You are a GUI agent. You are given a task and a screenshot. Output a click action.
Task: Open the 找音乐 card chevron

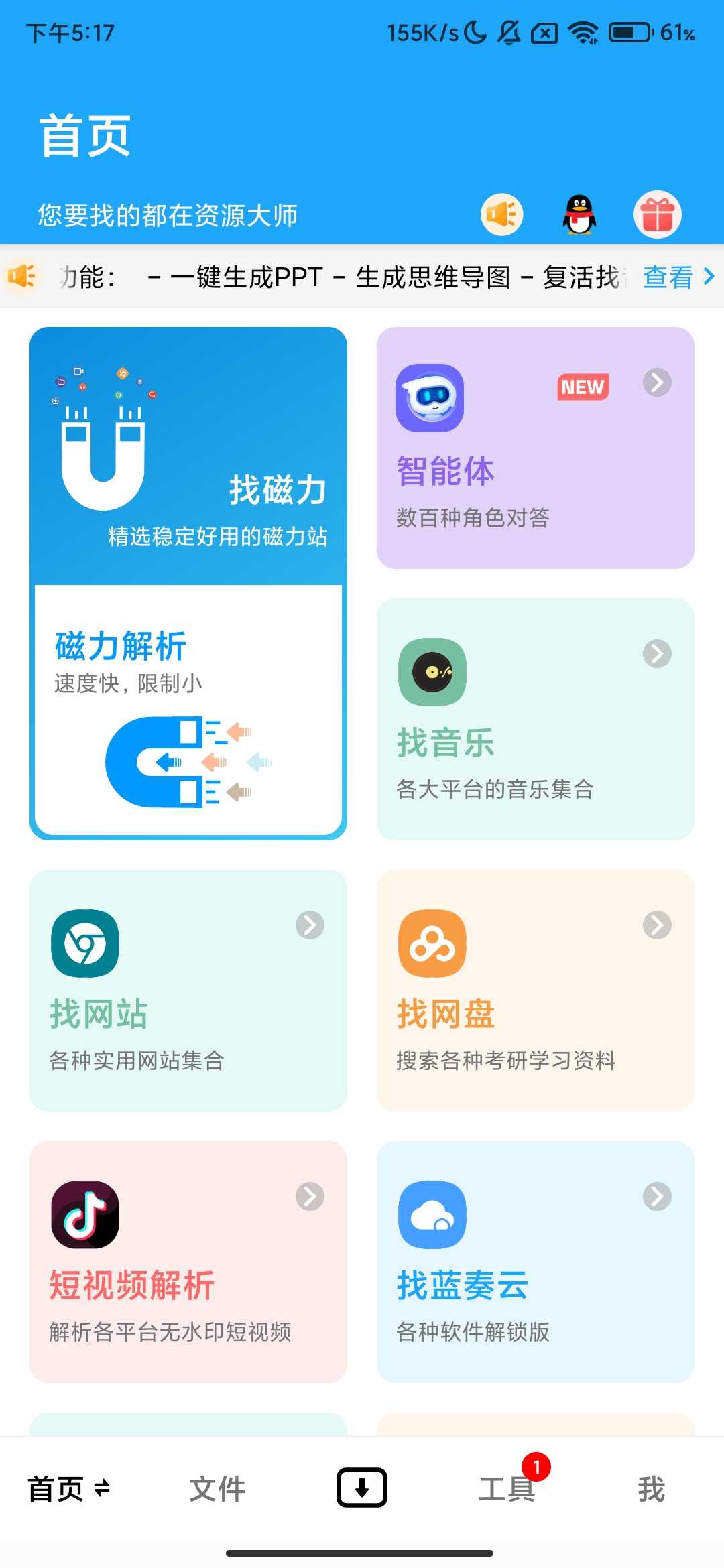click(656, 653)
